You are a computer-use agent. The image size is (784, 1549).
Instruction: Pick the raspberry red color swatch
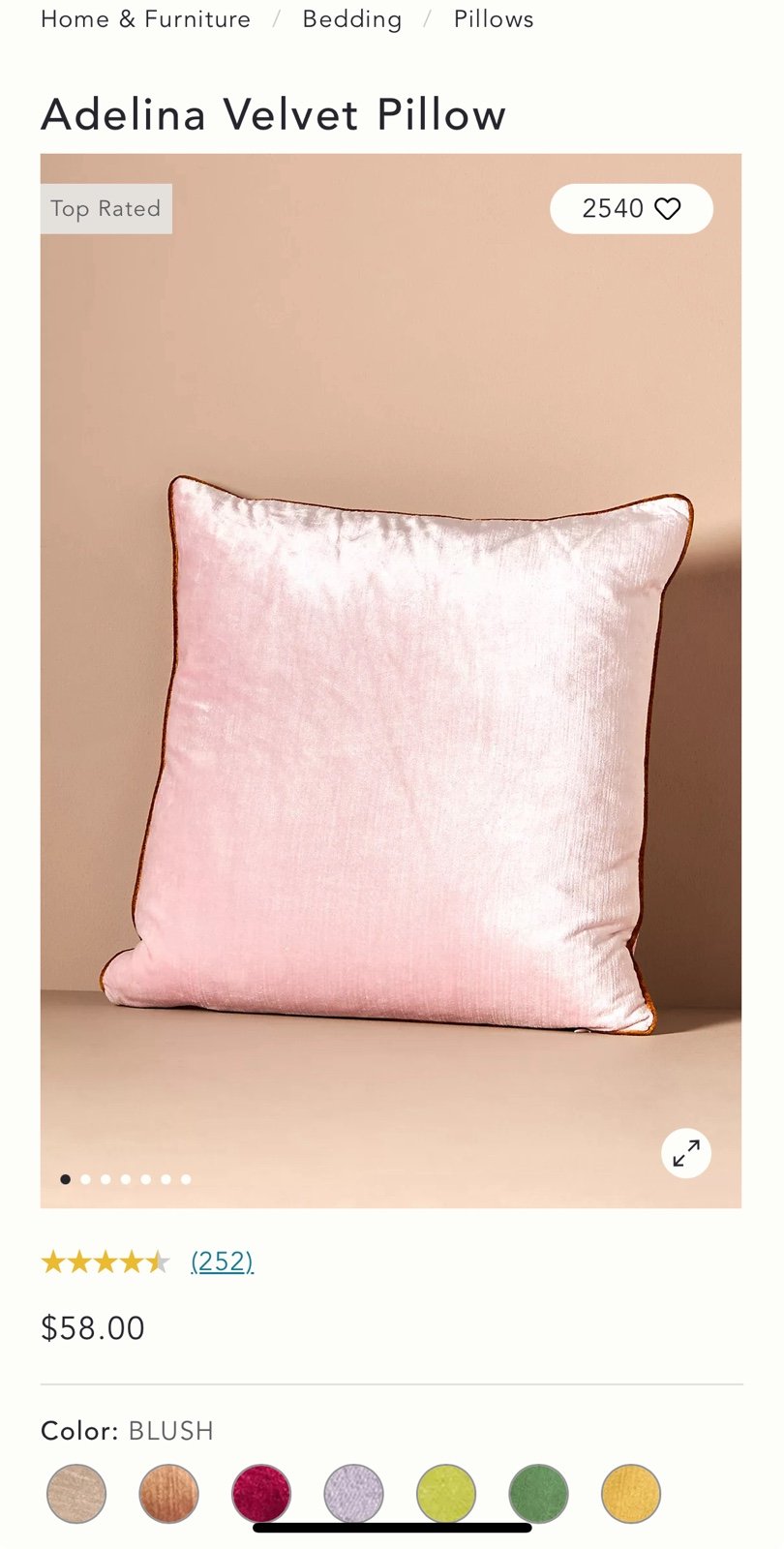261,1494
